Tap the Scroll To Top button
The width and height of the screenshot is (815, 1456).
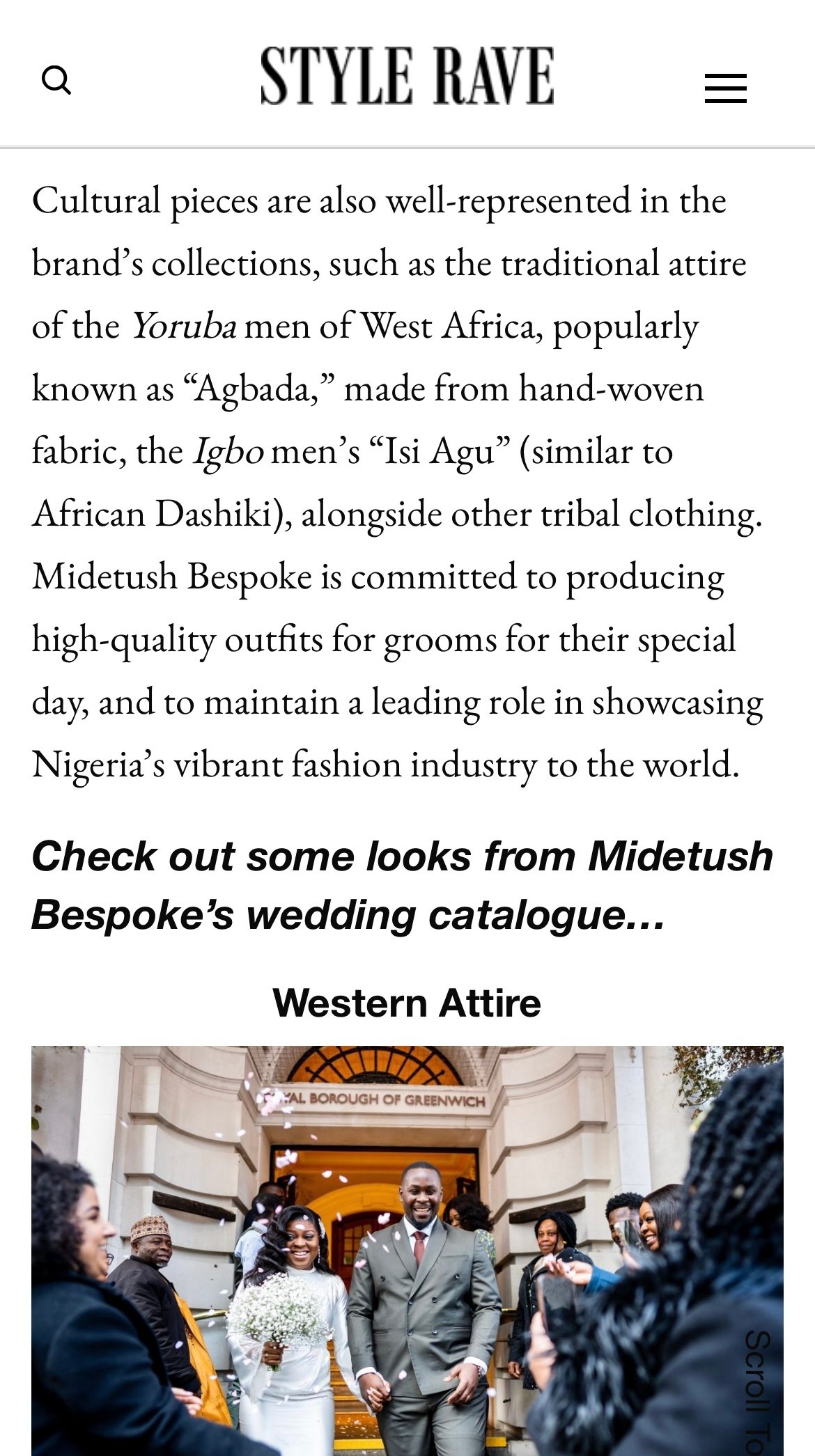(758, 1393)
